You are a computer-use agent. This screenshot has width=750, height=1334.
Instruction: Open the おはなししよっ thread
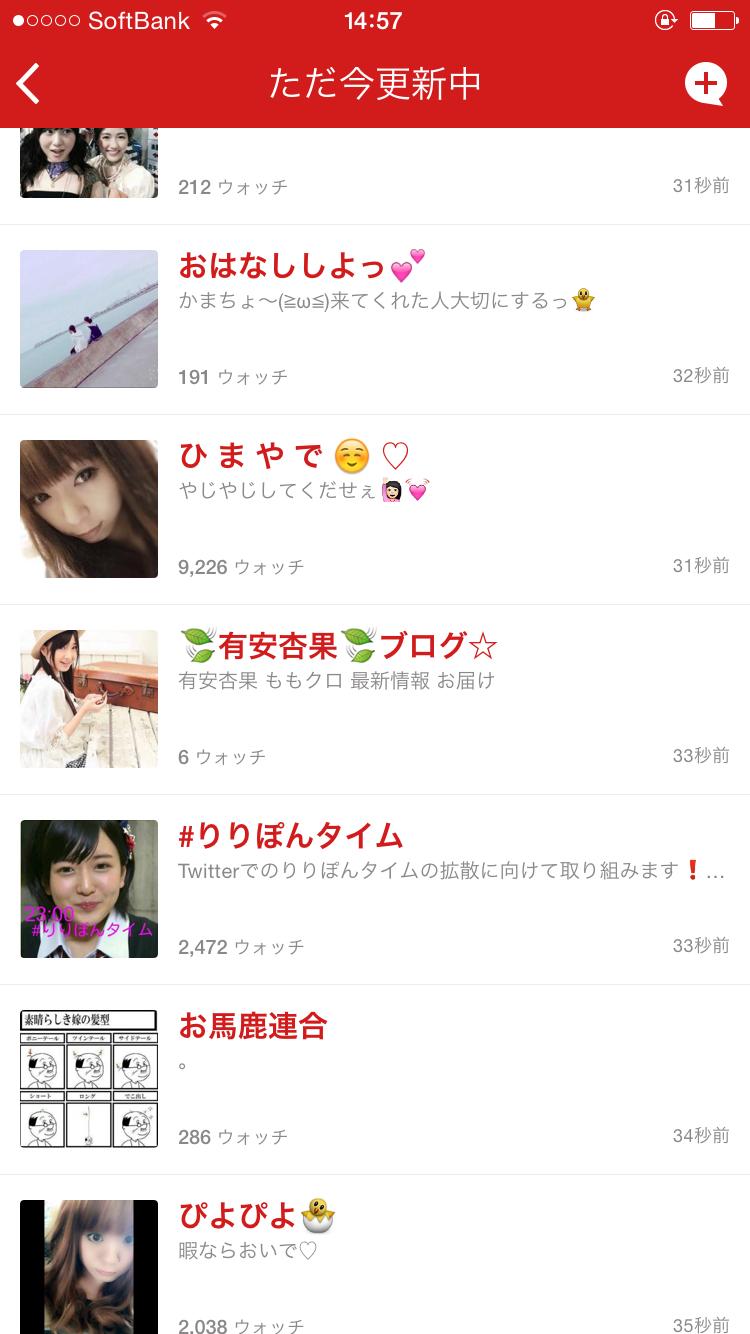click(x=375, y=320)
